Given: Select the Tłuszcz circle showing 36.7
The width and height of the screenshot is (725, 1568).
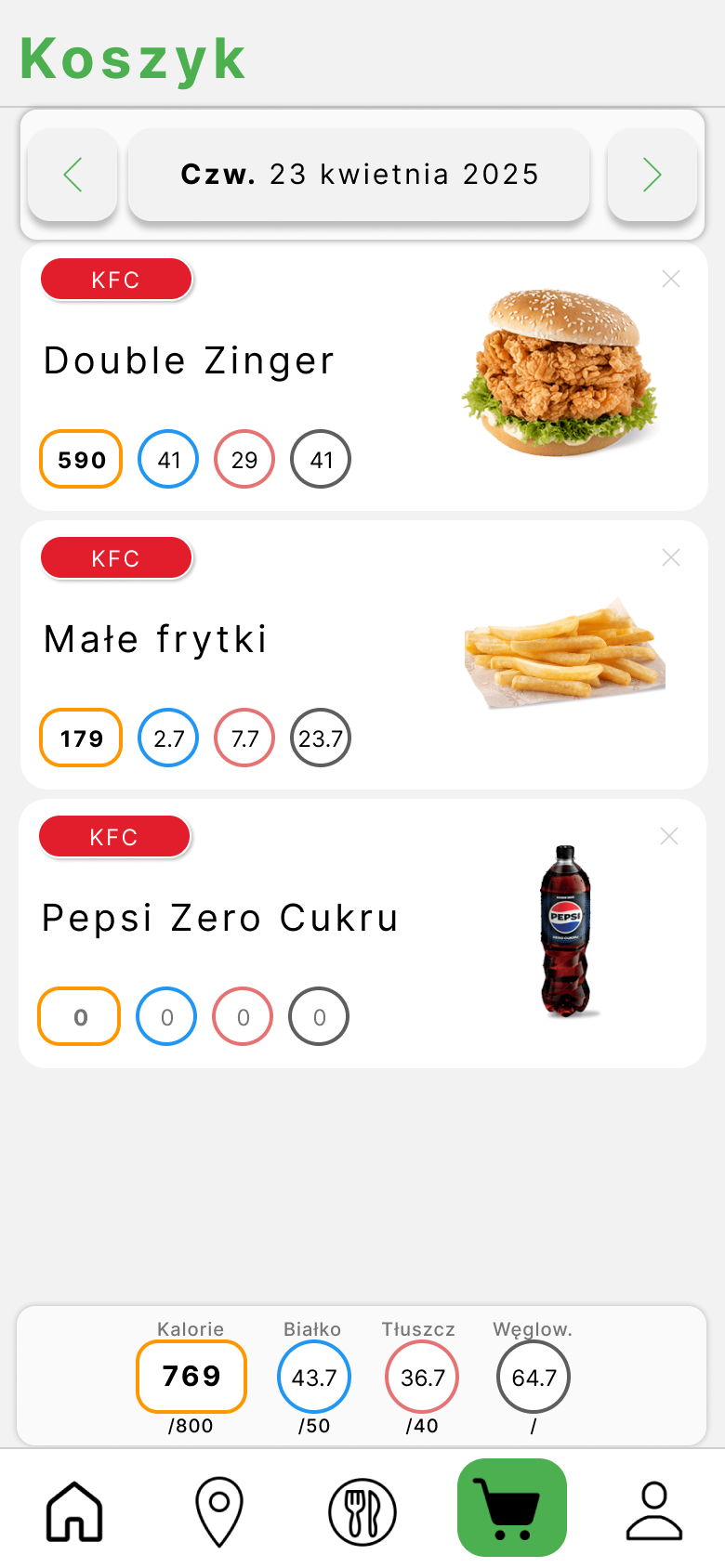Looking at the screenshot, I should pyautogui.click(x=421, y=1376).
